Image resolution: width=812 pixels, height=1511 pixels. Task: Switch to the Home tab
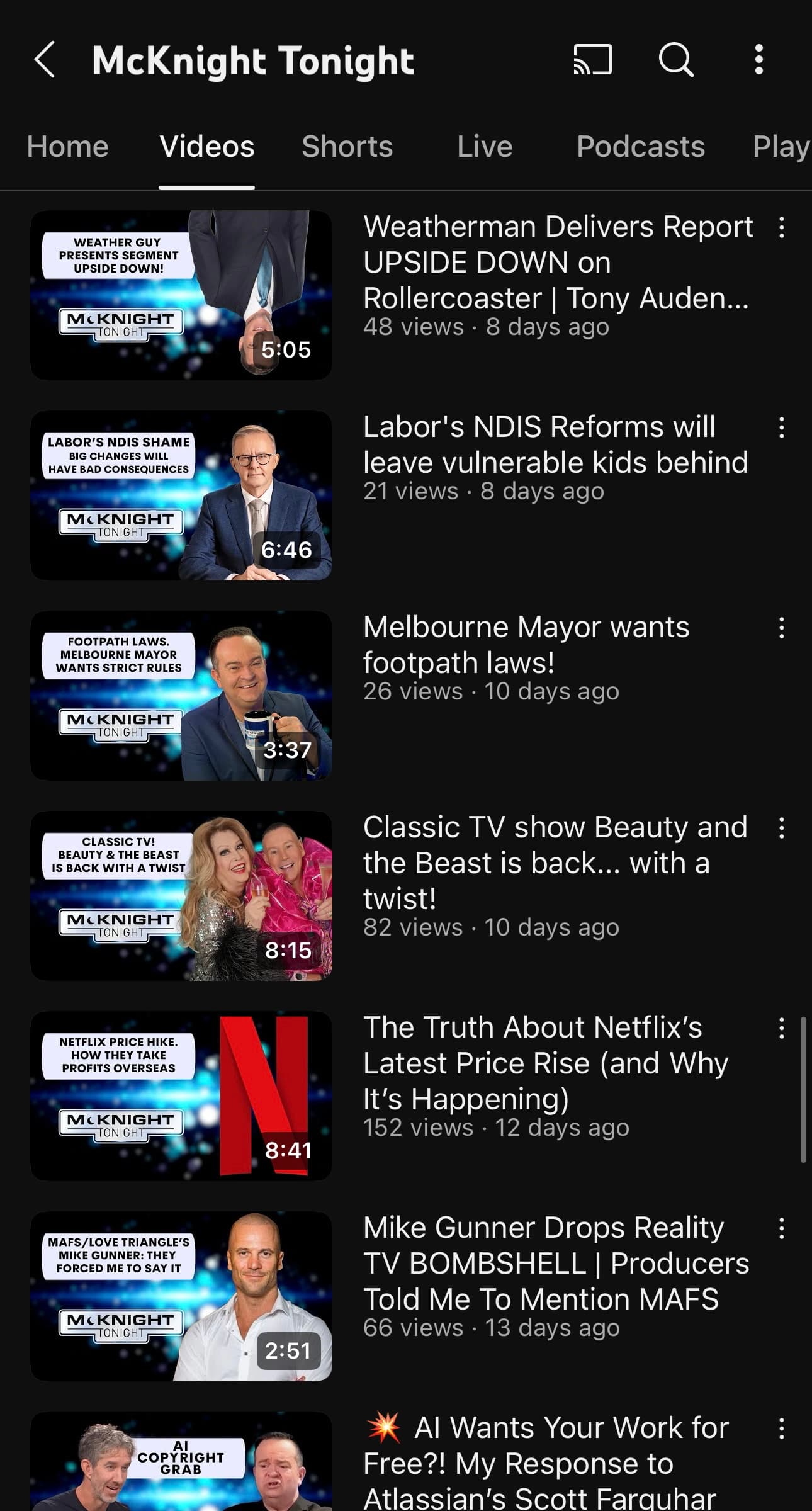(x=67, y=147)
